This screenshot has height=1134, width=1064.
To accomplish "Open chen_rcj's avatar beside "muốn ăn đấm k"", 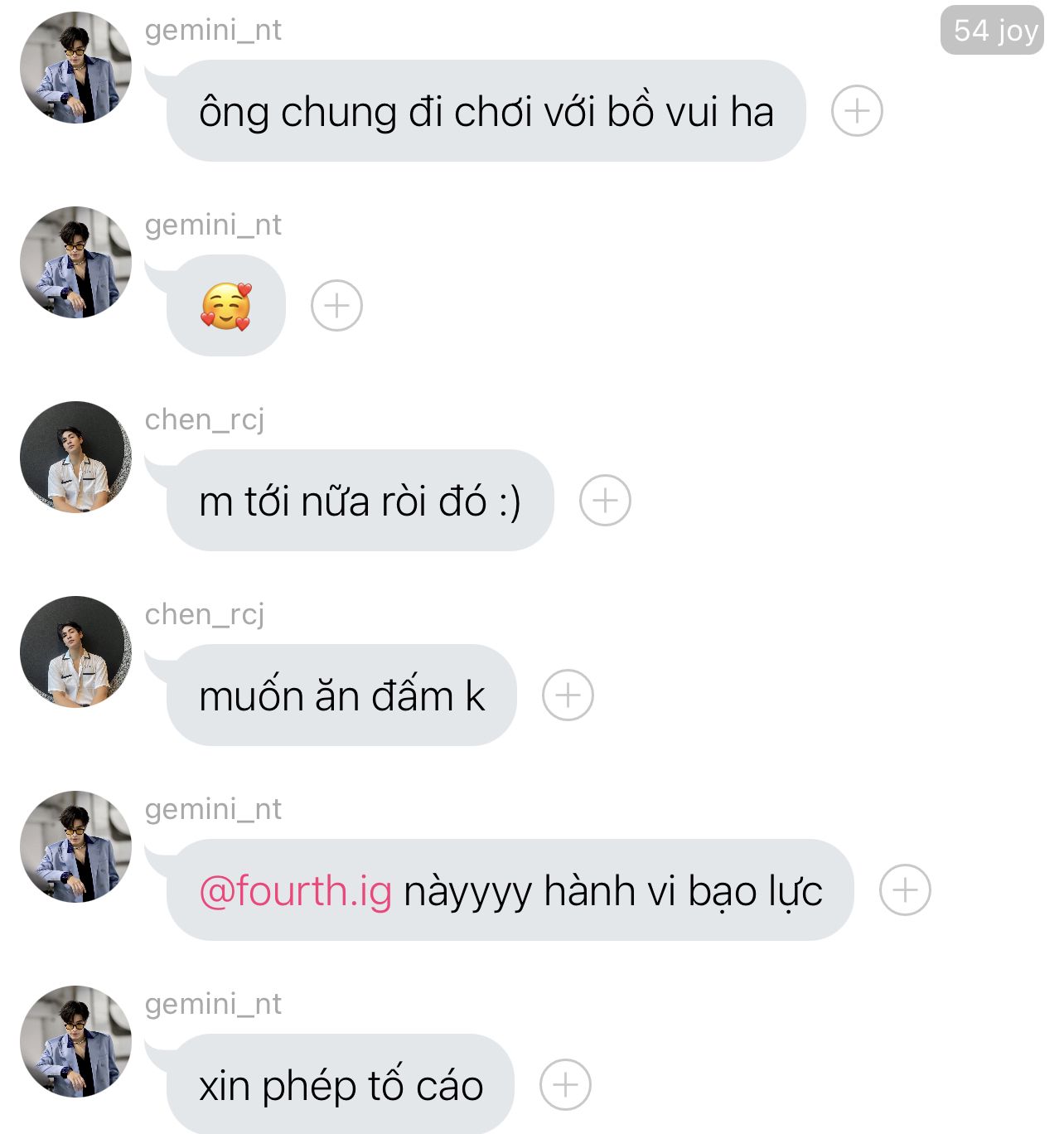I will click(x=75, y=652).
